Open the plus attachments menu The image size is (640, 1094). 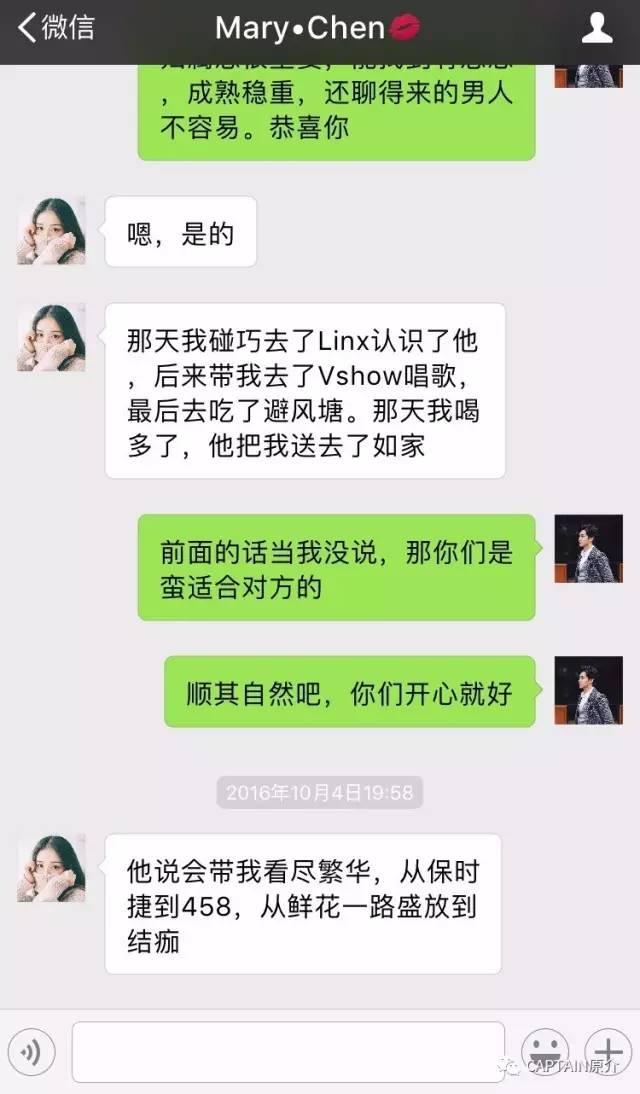tap(608, 1051)
